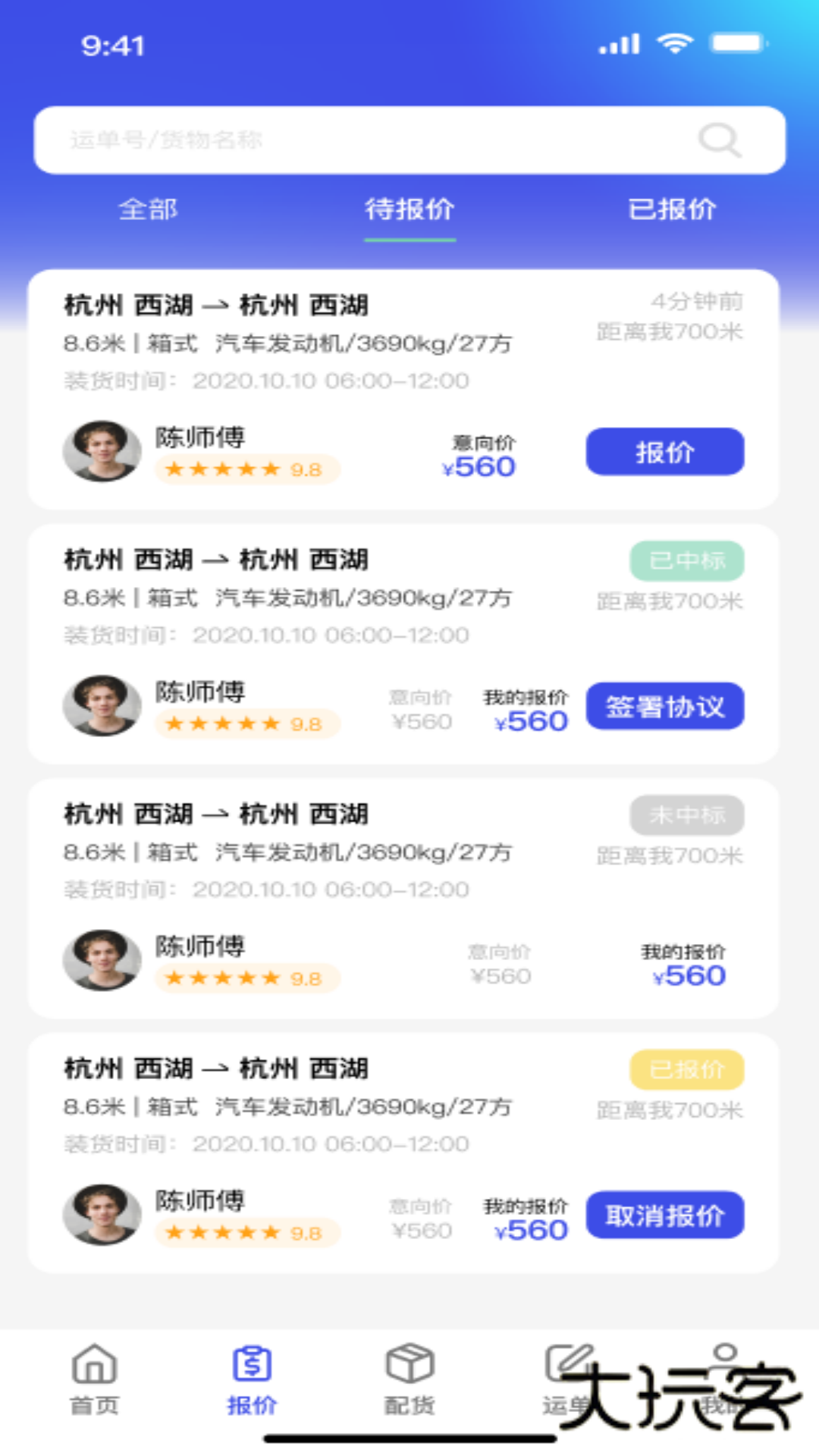
Task: Switch to the 全部 tab
Action: [x=149, y=210]
